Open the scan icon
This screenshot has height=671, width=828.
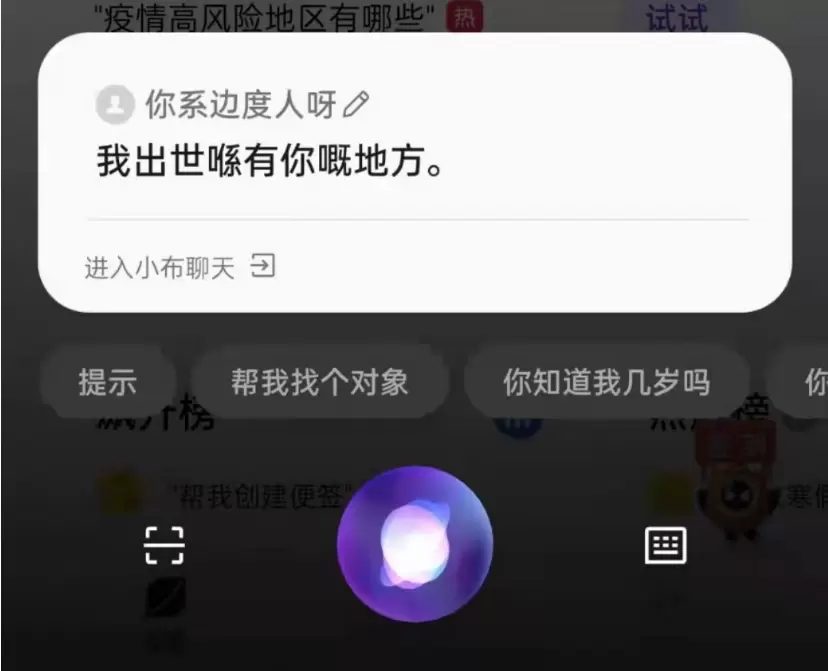pyautogui.click(x=165, y=545)
